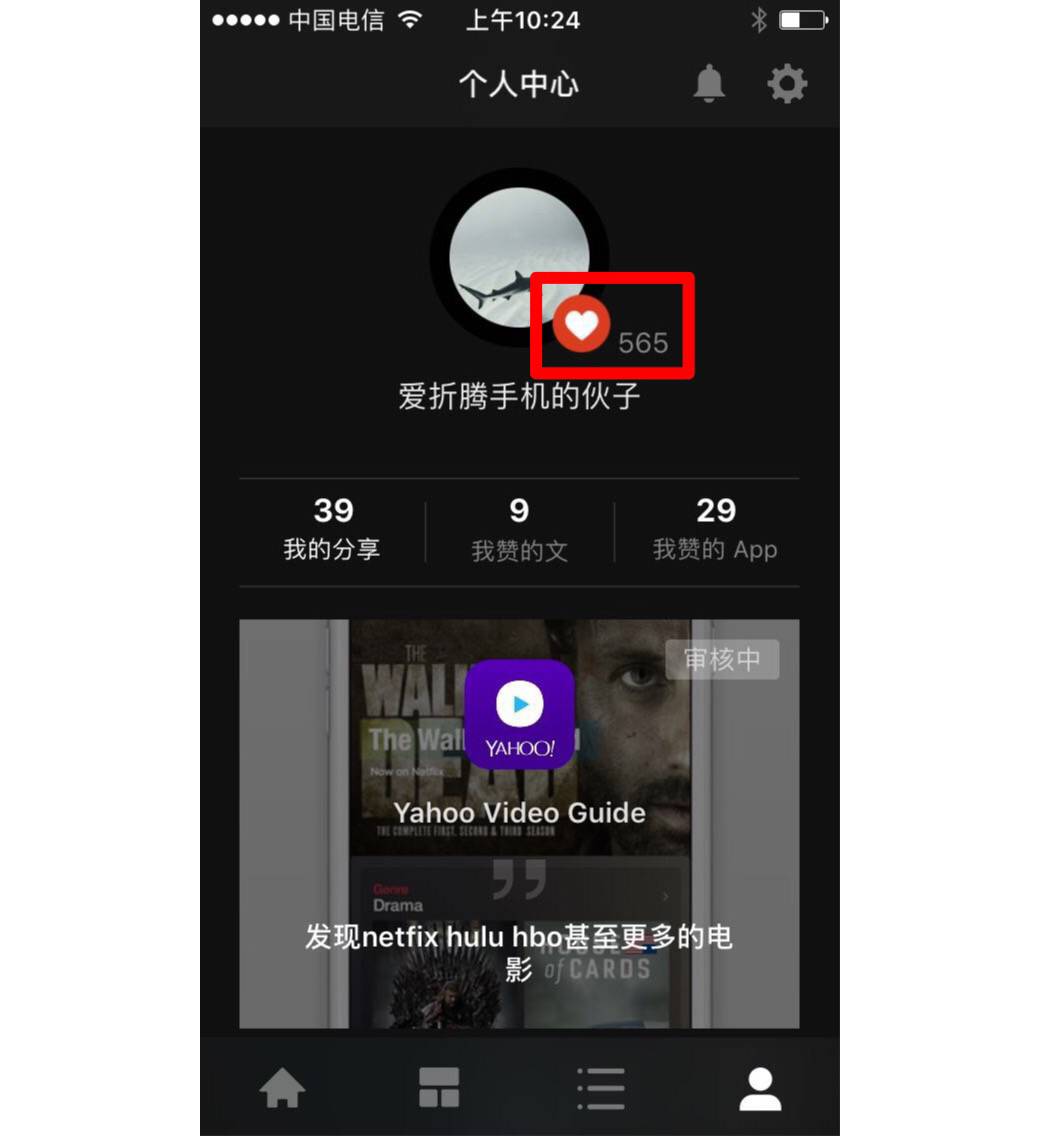Switch to 我赞的文 tab
This screenshot has width=1040, height=1136.
click(x=519, y=529)
